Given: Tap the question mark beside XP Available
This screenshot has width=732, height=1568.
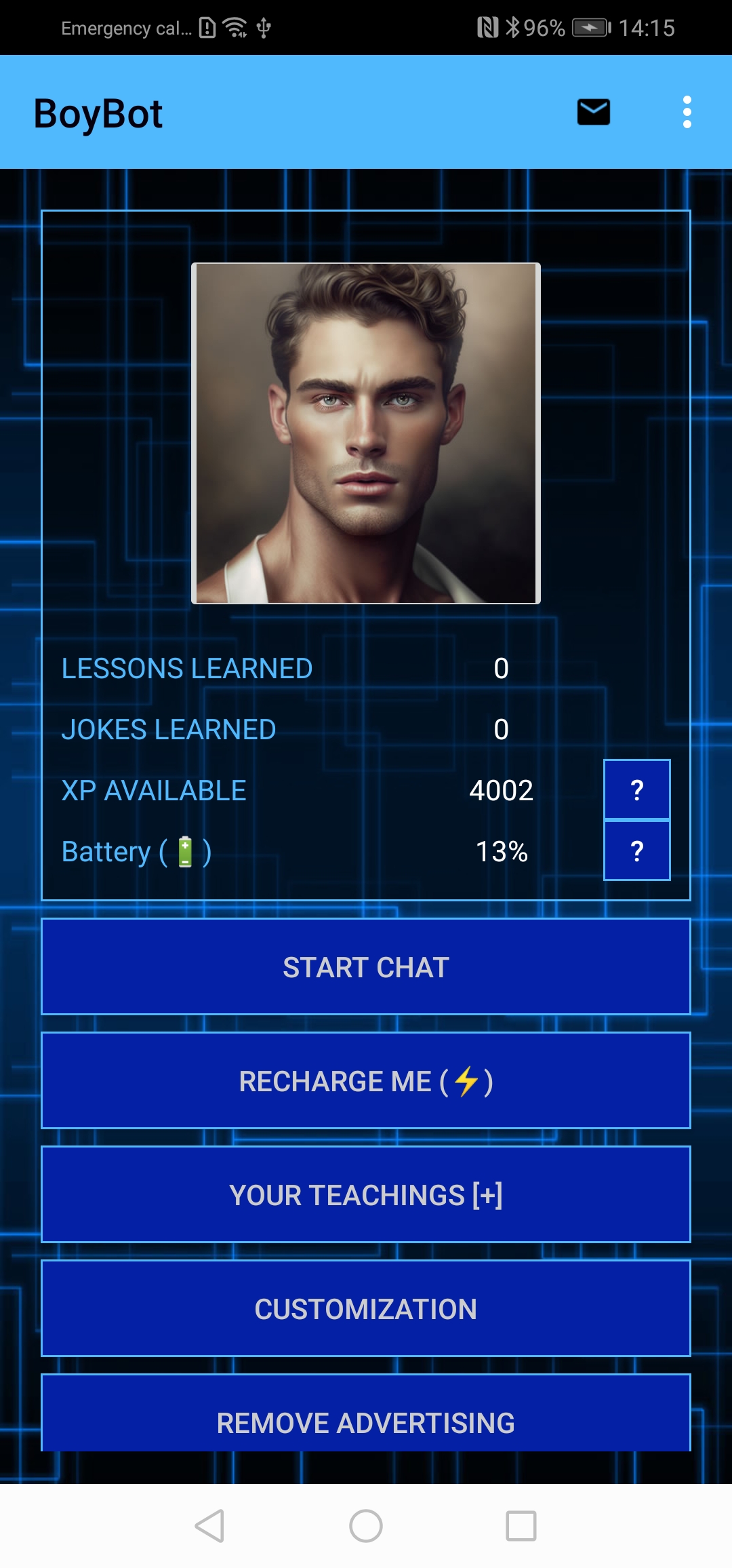Looking at the screenshot, I should point(636,790).
